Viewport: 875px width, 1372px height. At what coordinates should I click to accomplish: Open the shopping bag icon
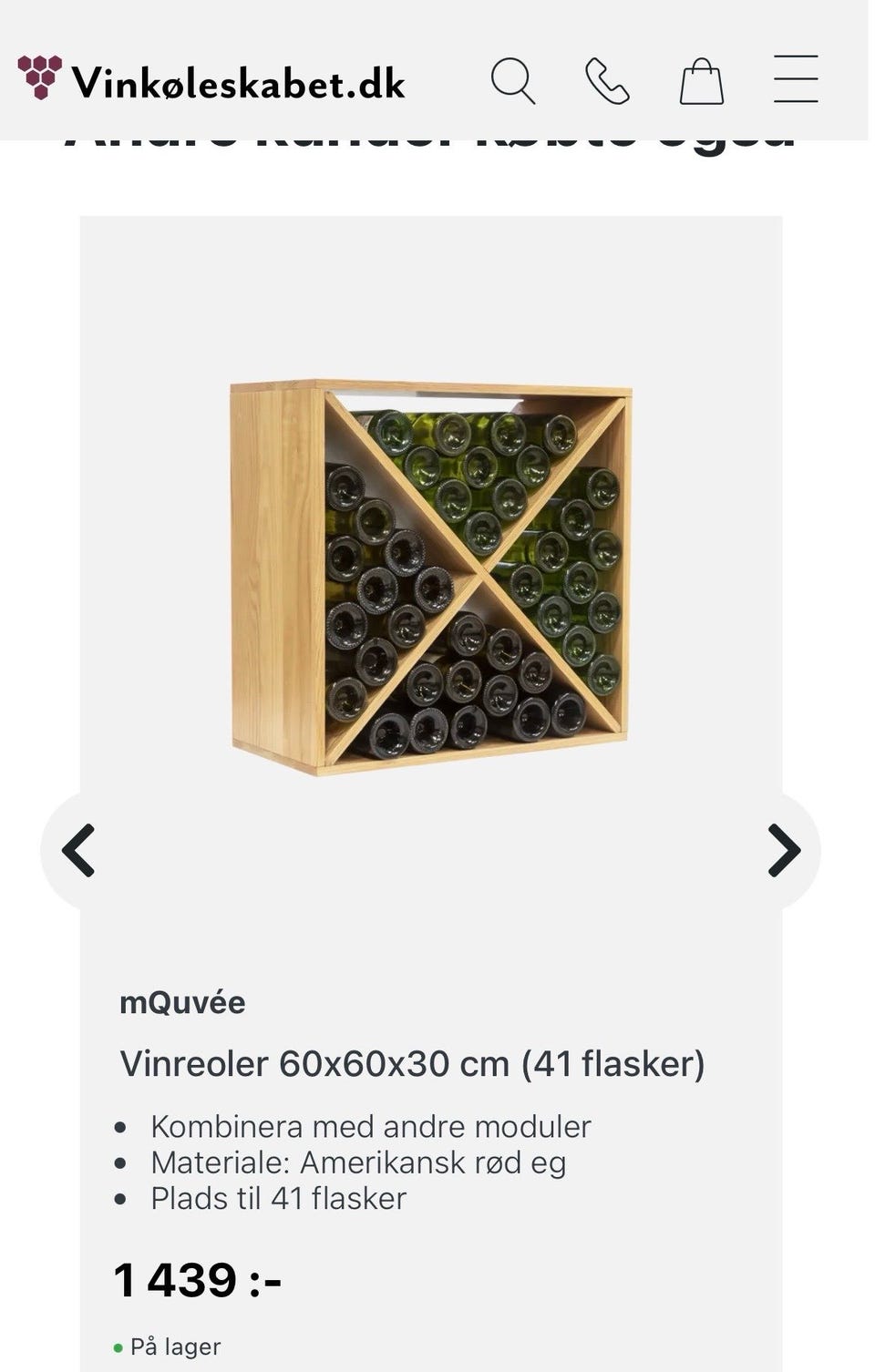click(x=701, y=81)
